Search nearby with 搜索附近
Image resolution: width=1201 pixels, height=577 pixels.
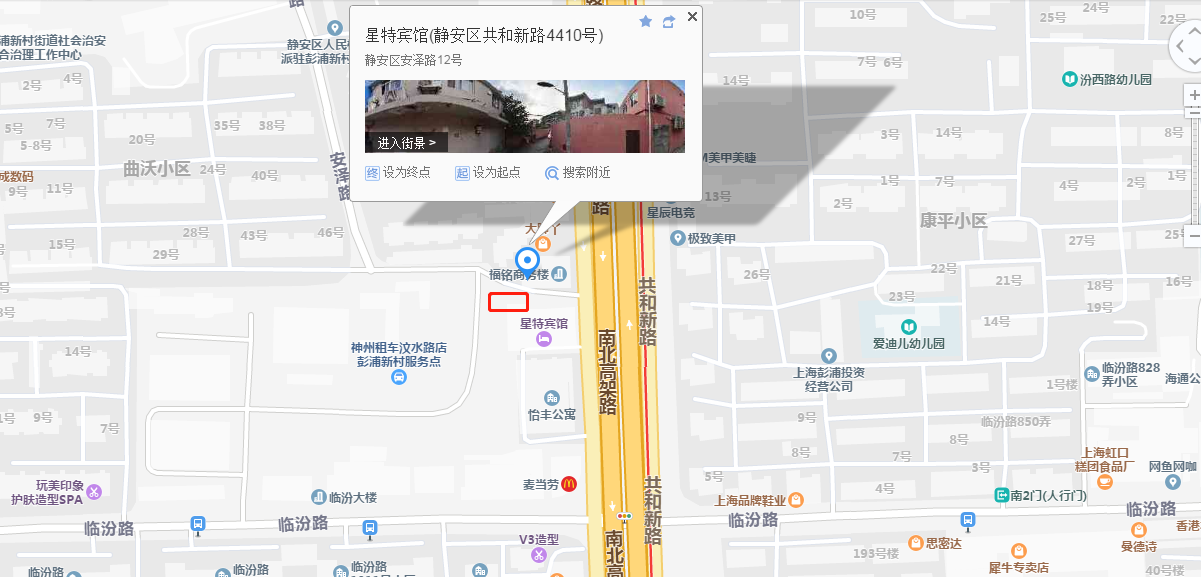578,172
